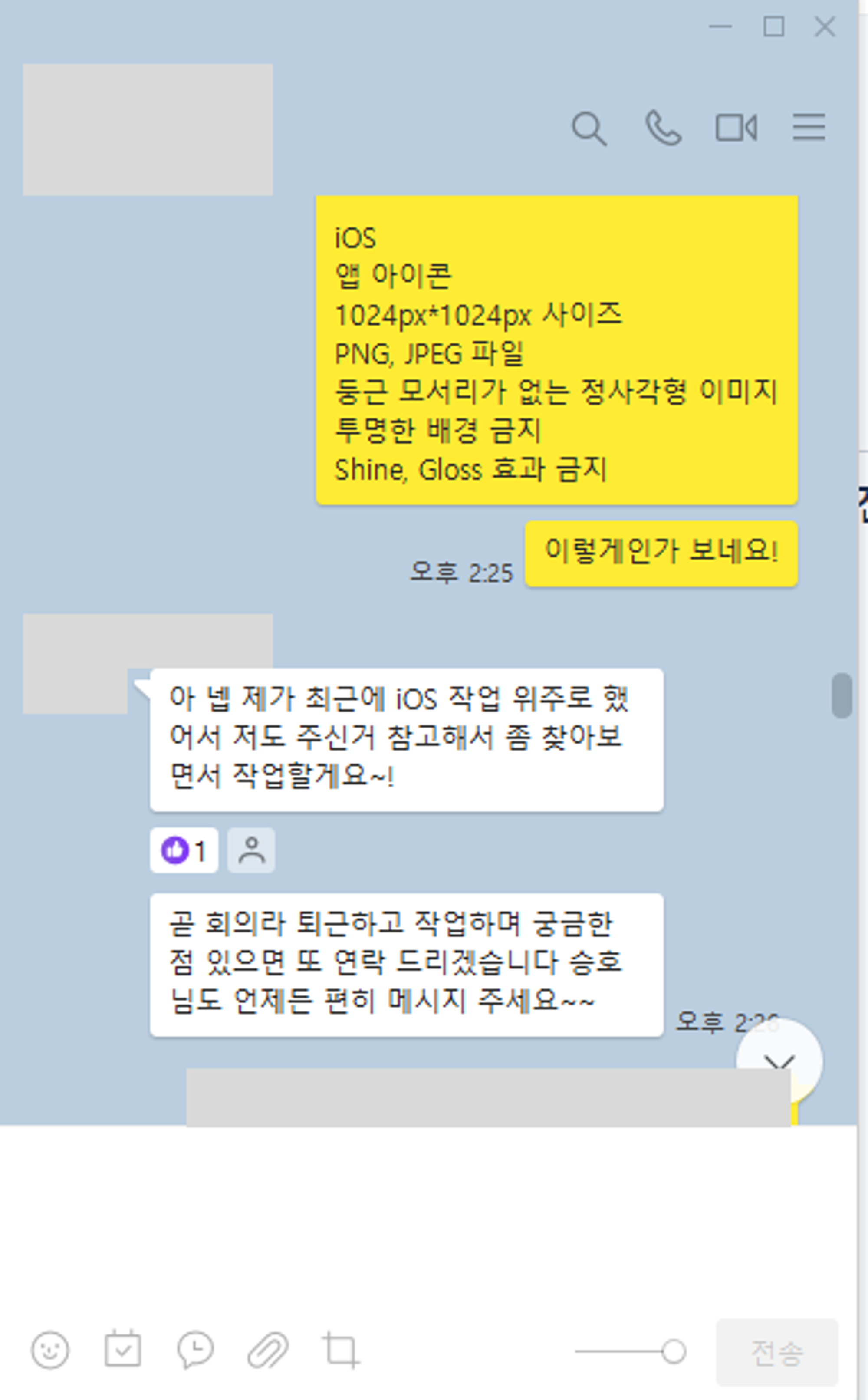Start a video call

click(736, 128)
